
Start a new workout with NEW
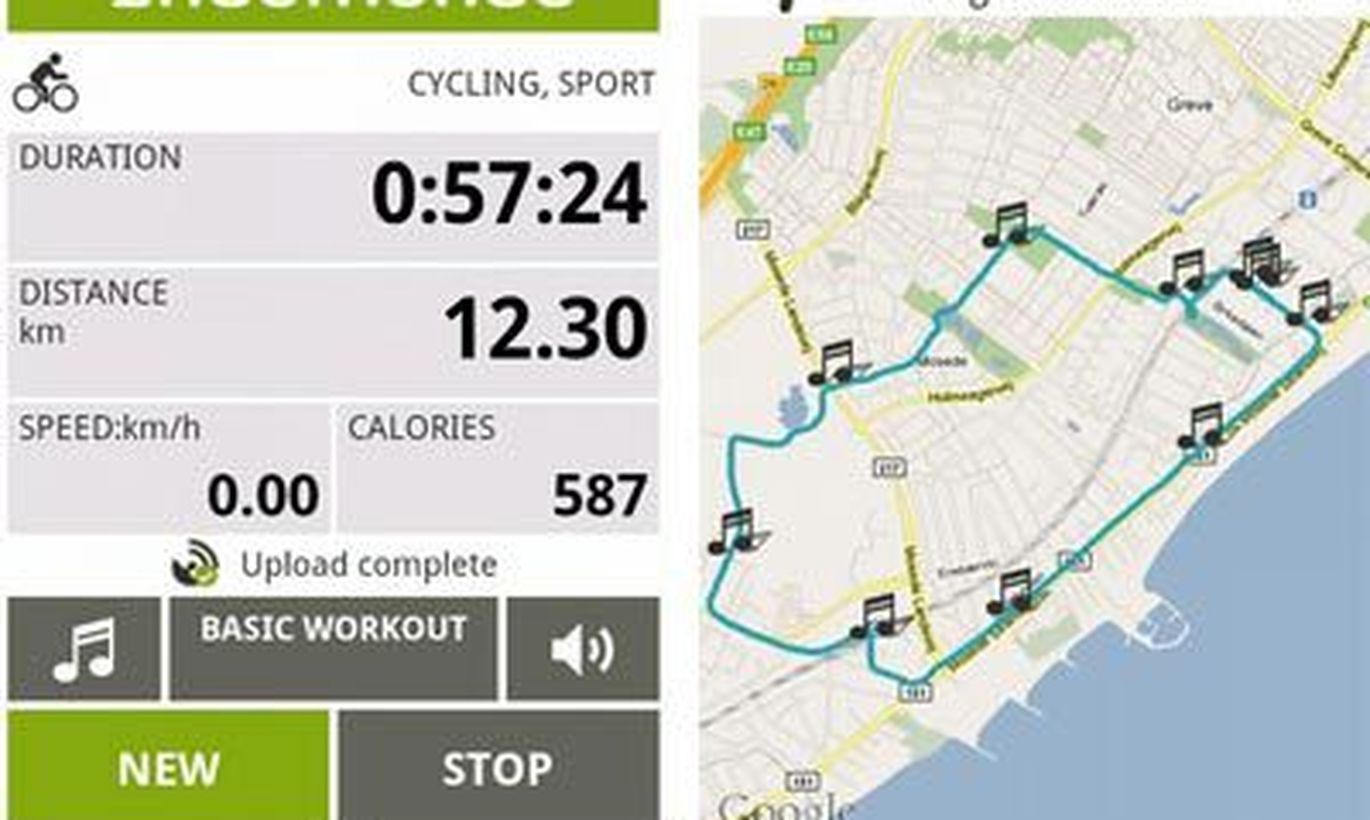168,766
